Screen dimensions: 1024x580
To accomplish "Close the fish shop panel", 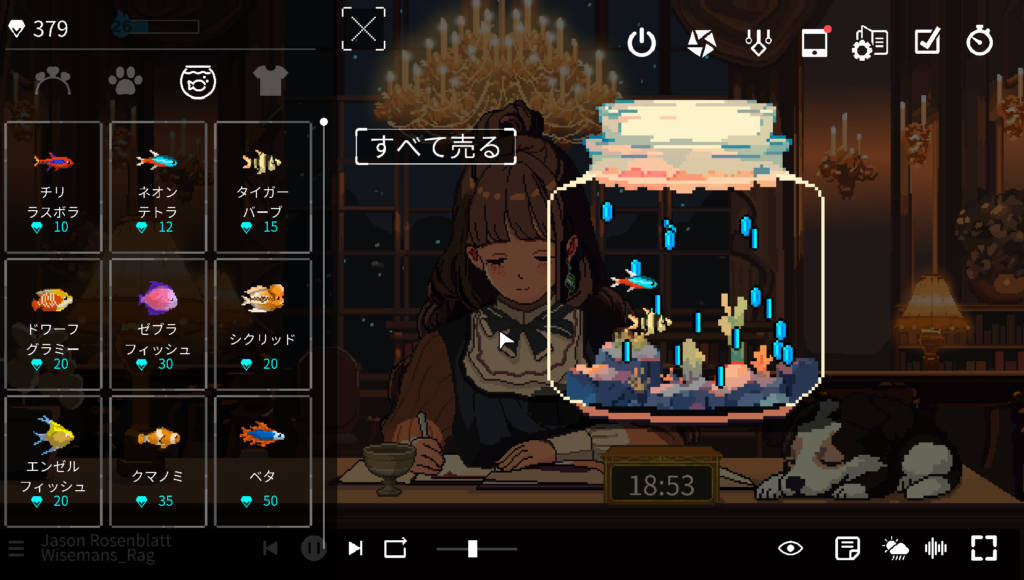I will tap(364, 29).
